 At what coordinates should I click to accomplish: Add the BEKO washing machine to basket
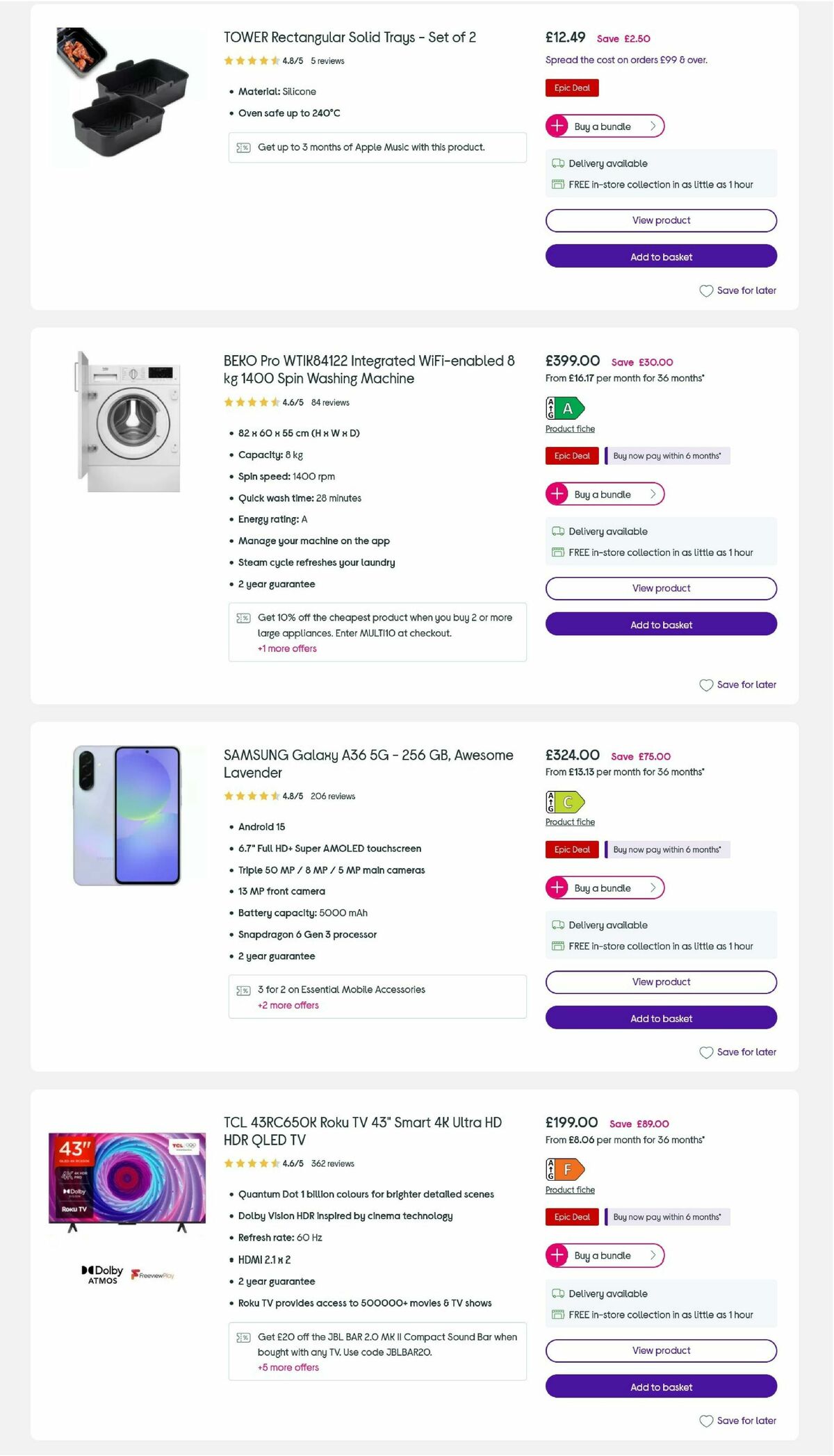661,624
